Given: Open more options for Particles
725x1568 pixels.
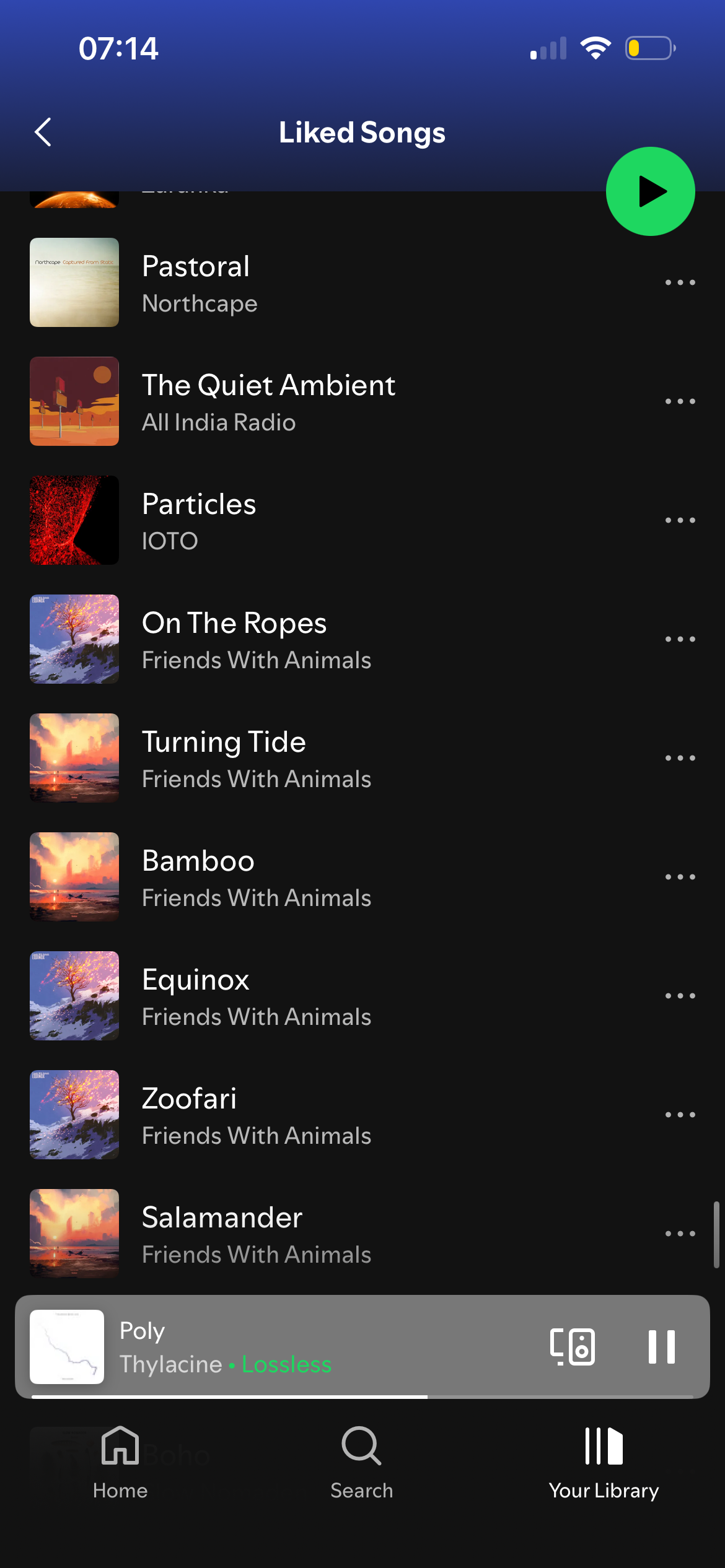Looking at the screenshot, I should [x=680, y=521].
